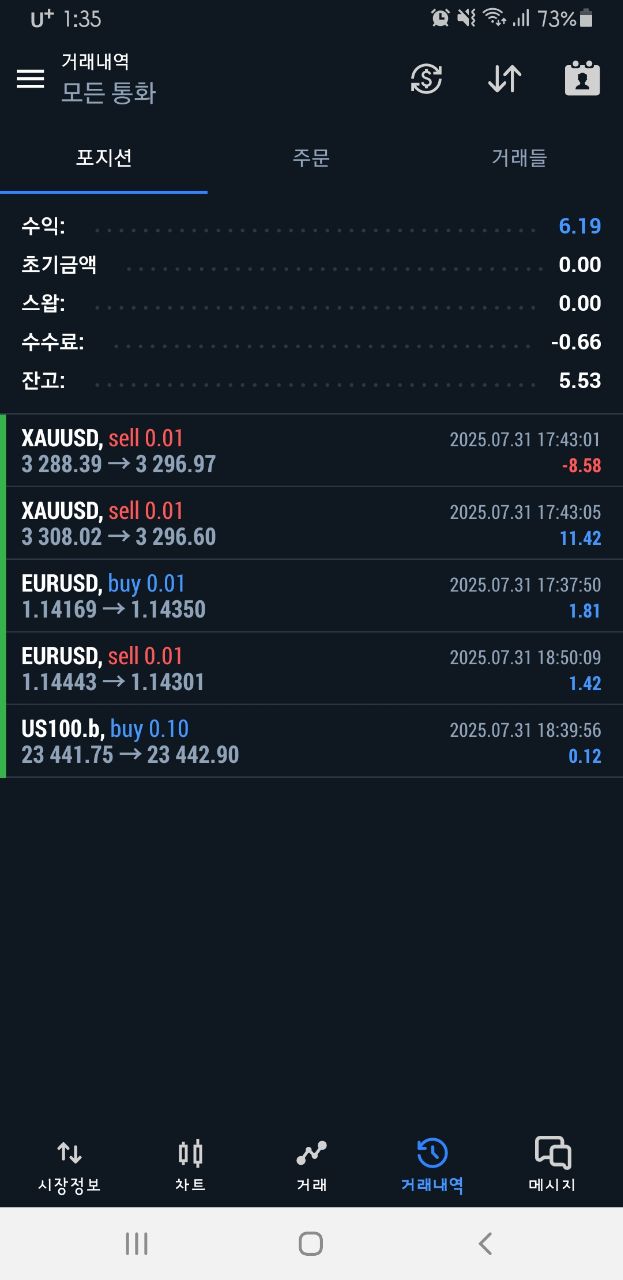The image size is (623, 1280).
Task: Open the sort arrows option
Action: click(x=504, y=79)
